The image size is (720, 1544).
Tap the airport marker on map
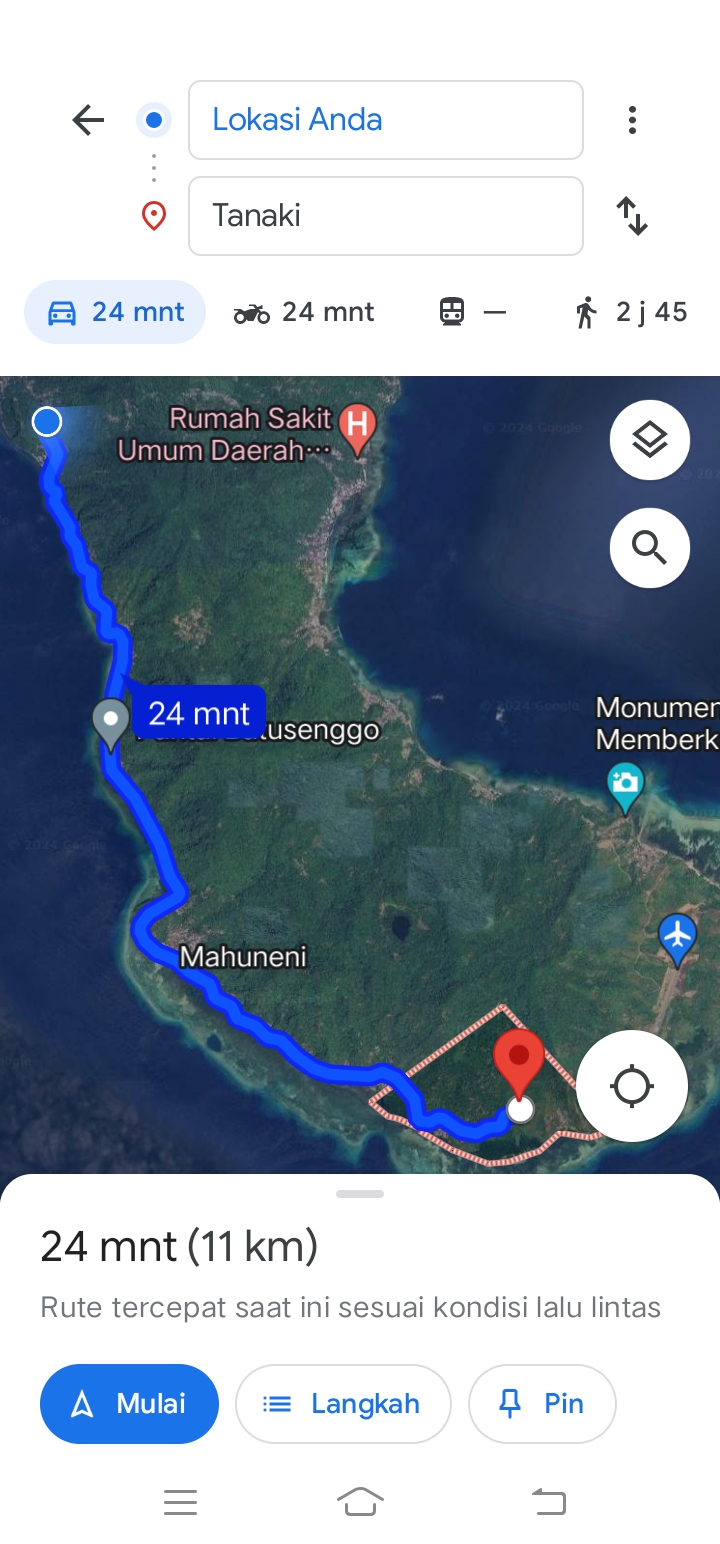(678, 939)
